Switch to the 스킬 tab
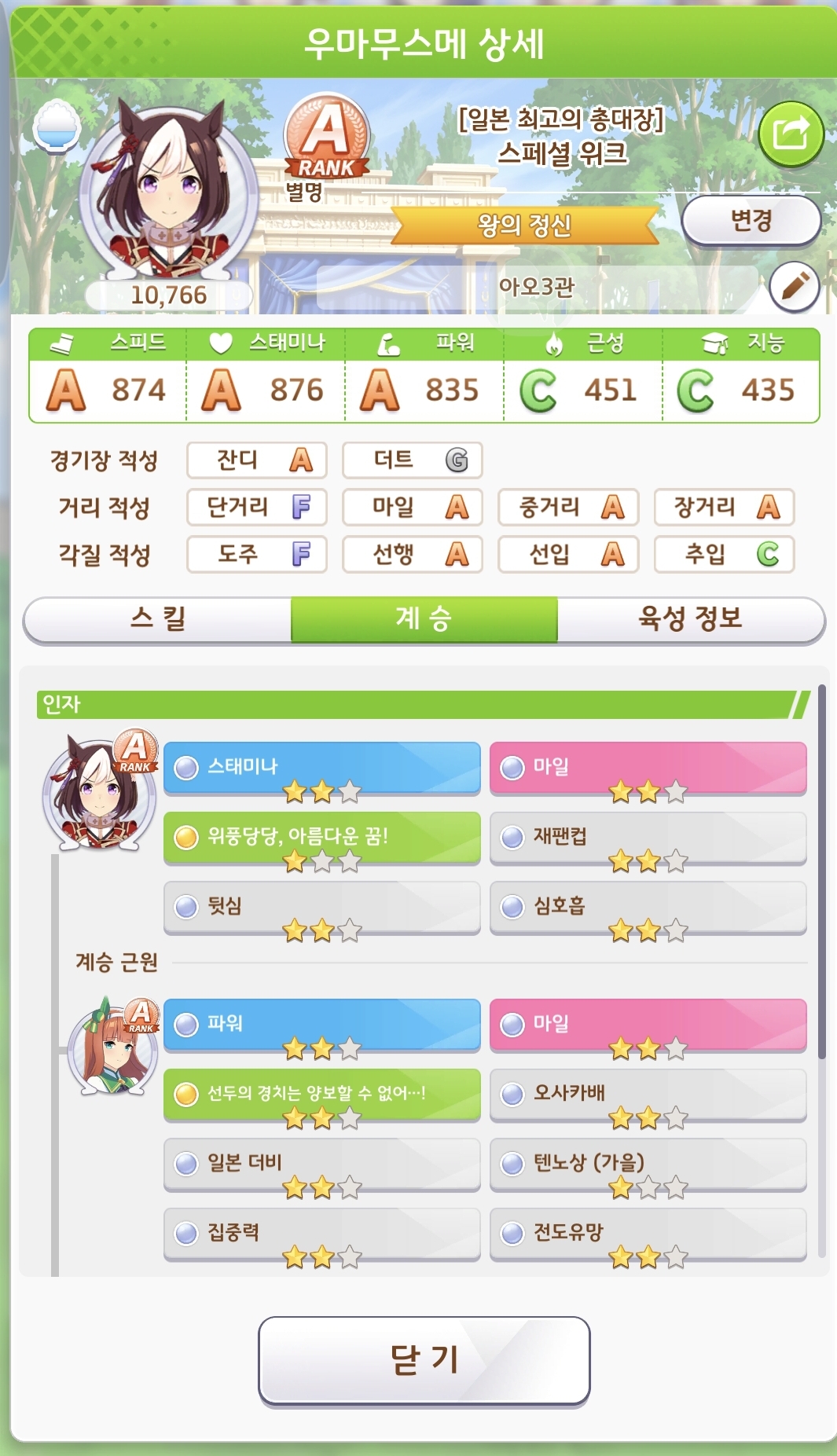The height and width of the screenshot is (1456, 837). (x=157, y=619)
